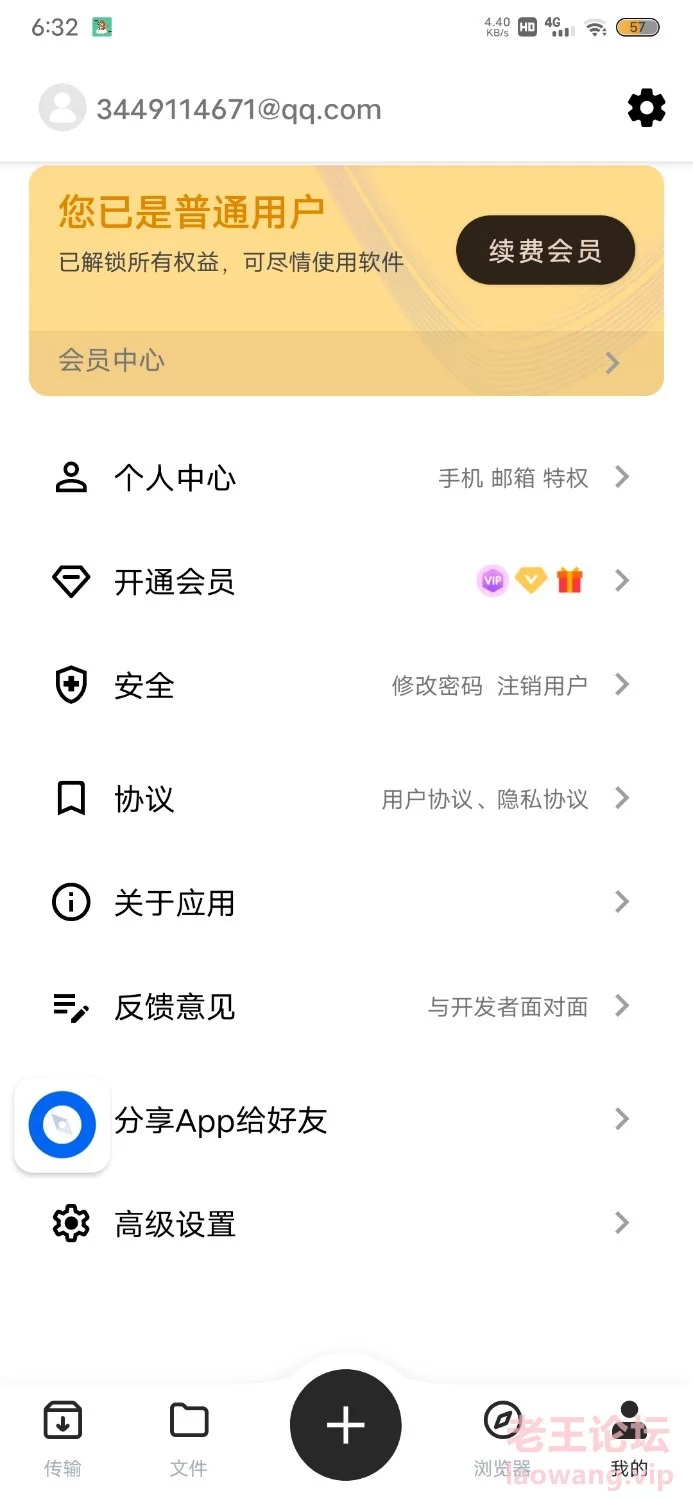Tap the 续费会员 button
Screen dimensions: 693x1500
pyautogui.click(x=545, y=250)
